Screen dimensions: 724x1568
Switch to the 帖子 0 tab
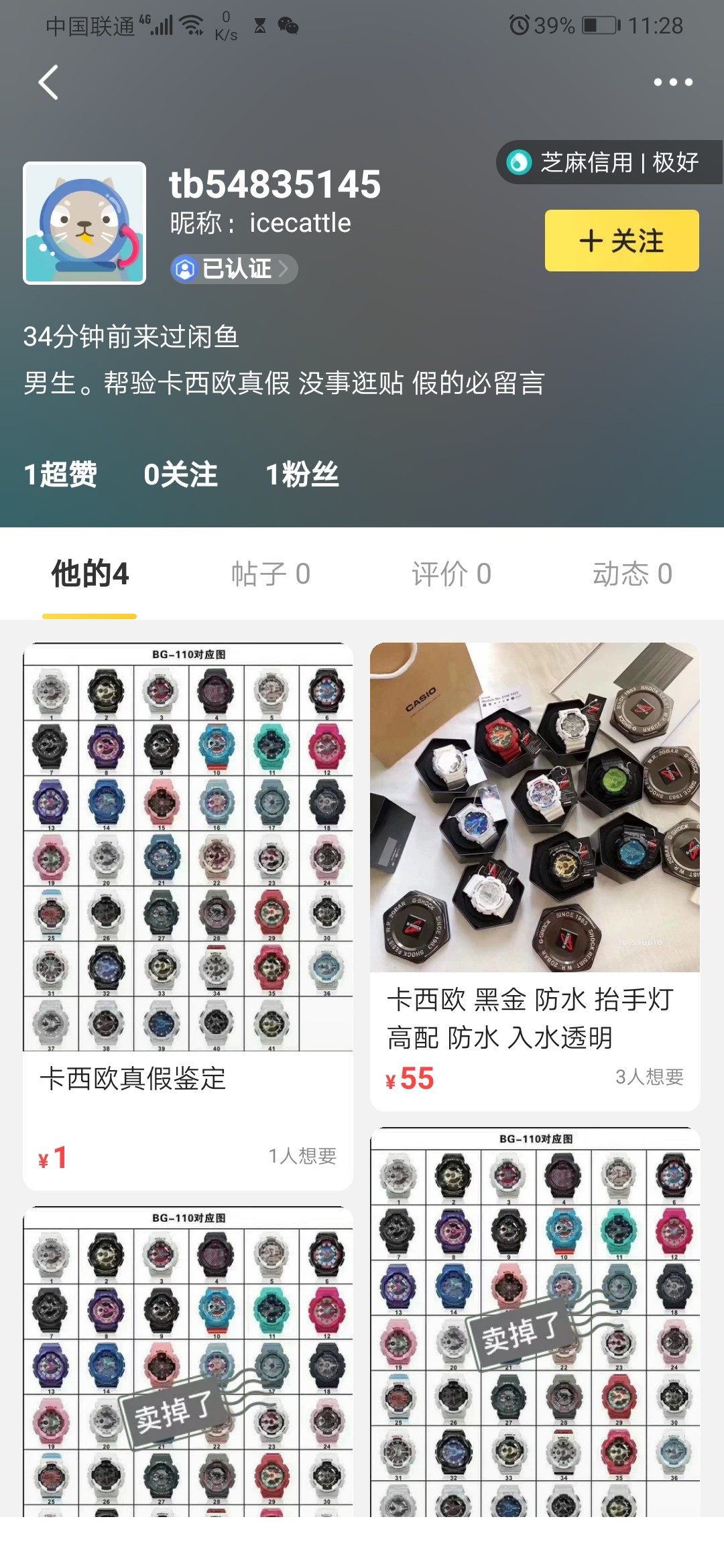270,574
